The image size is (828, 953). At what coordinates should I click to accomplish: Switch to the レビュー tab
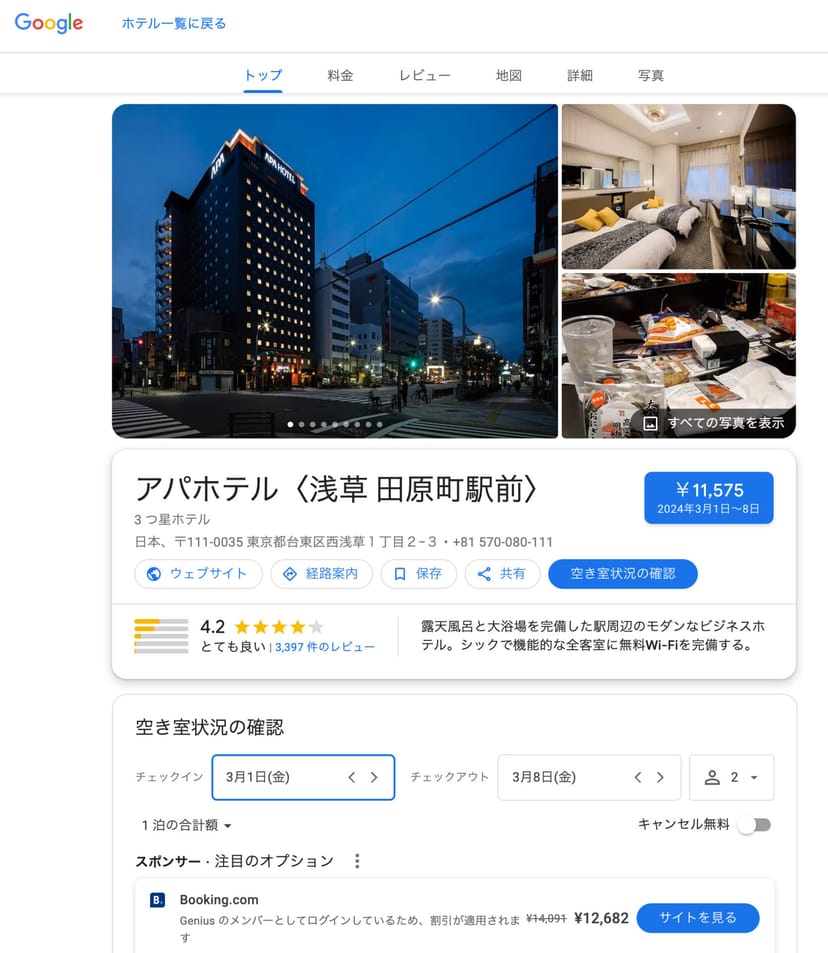[425, 75]
